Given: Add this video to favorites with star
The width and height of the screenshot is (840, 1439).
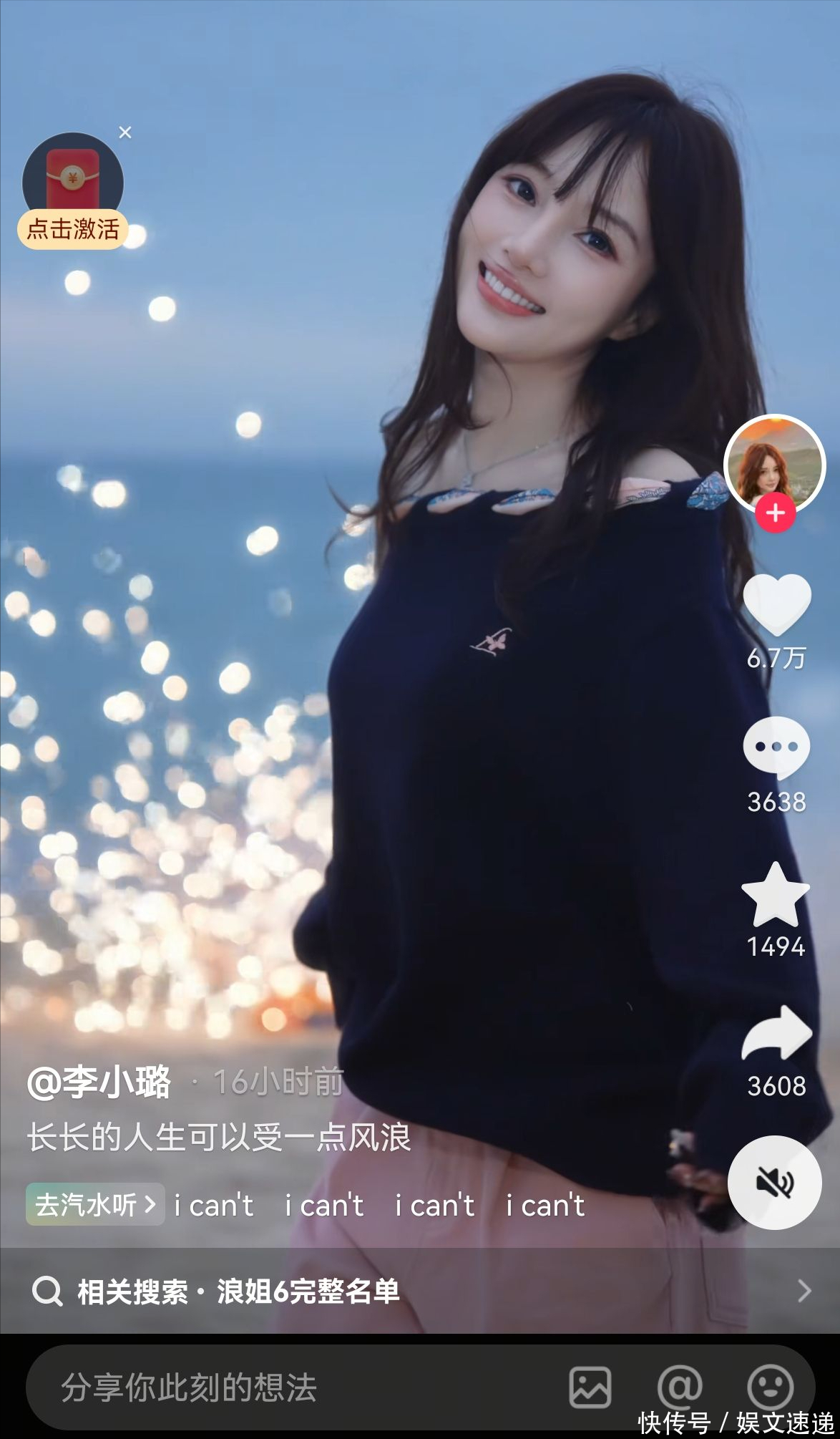Looking at the screenshot, I should point(776,895).
